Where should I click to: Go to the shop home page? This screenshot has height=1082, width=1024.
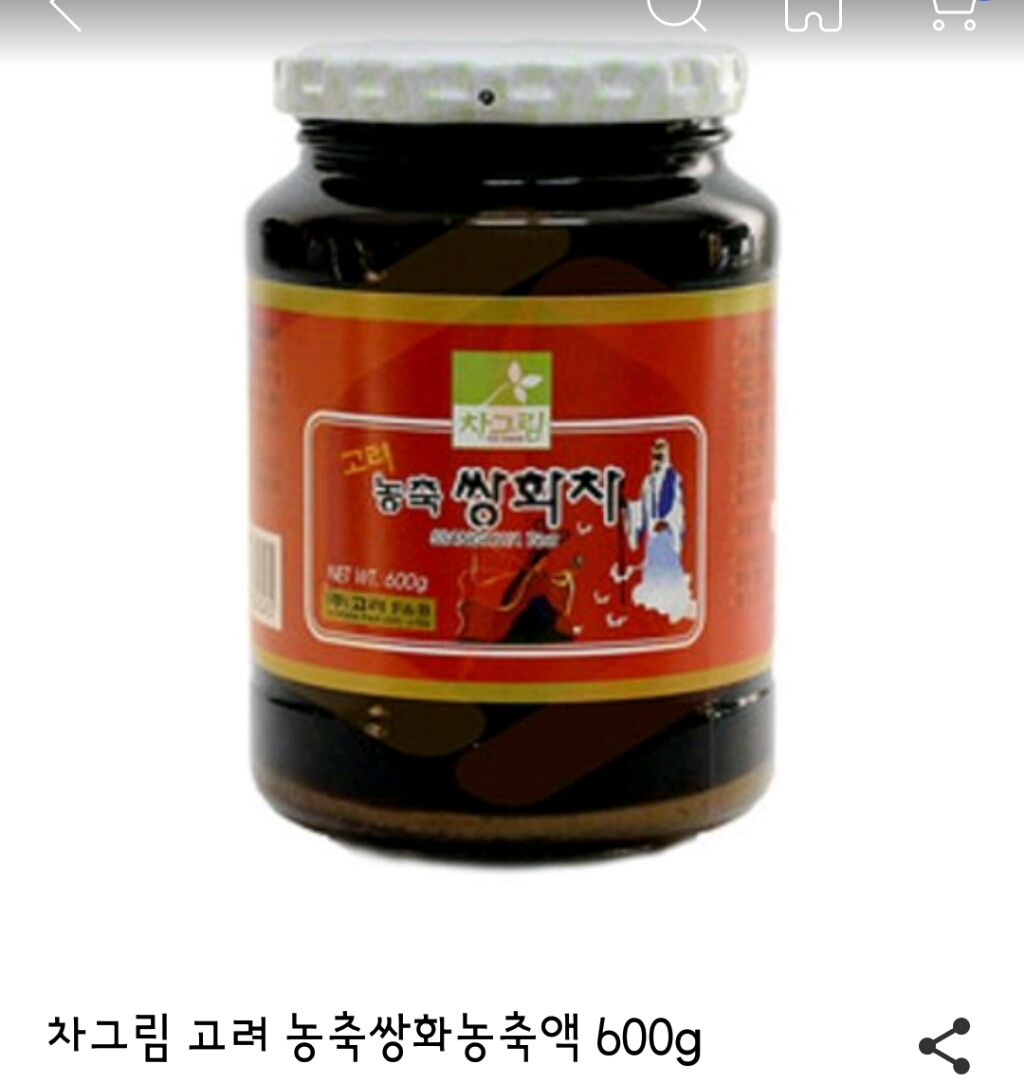tap(812, 12)
